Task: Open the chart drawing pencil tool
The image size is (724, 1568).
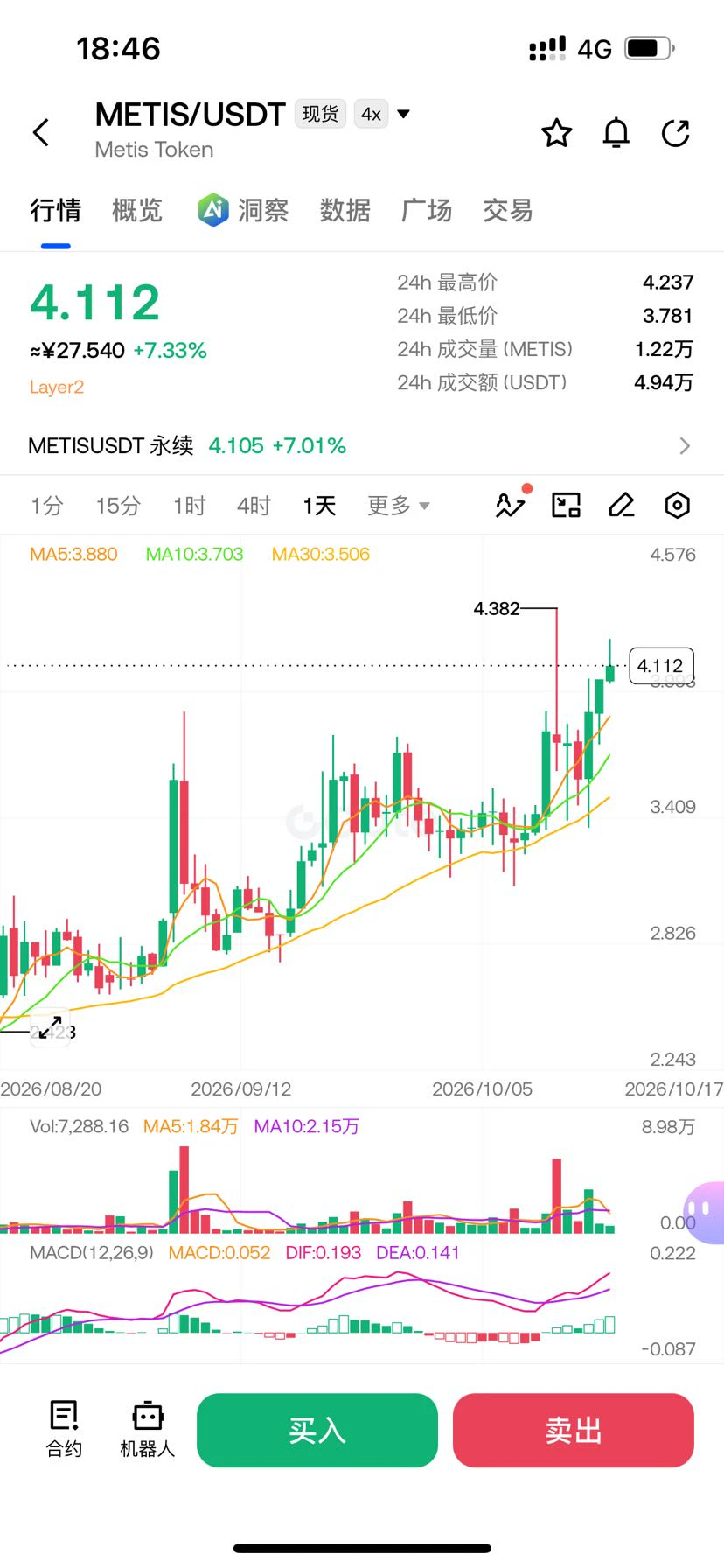Action: pos(622,505)
